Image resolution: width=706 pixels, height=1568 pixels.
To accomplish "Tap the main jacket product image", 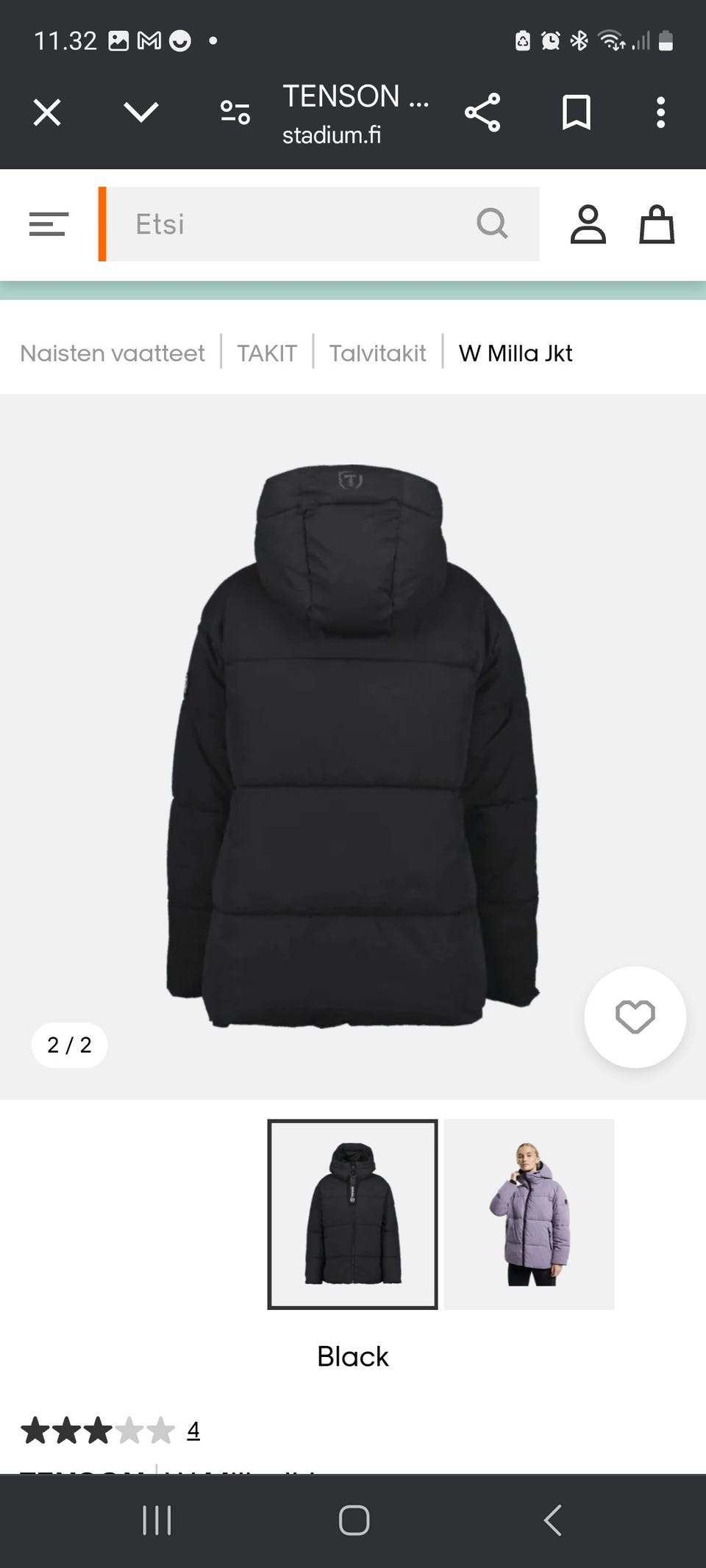I will (353, 746).
